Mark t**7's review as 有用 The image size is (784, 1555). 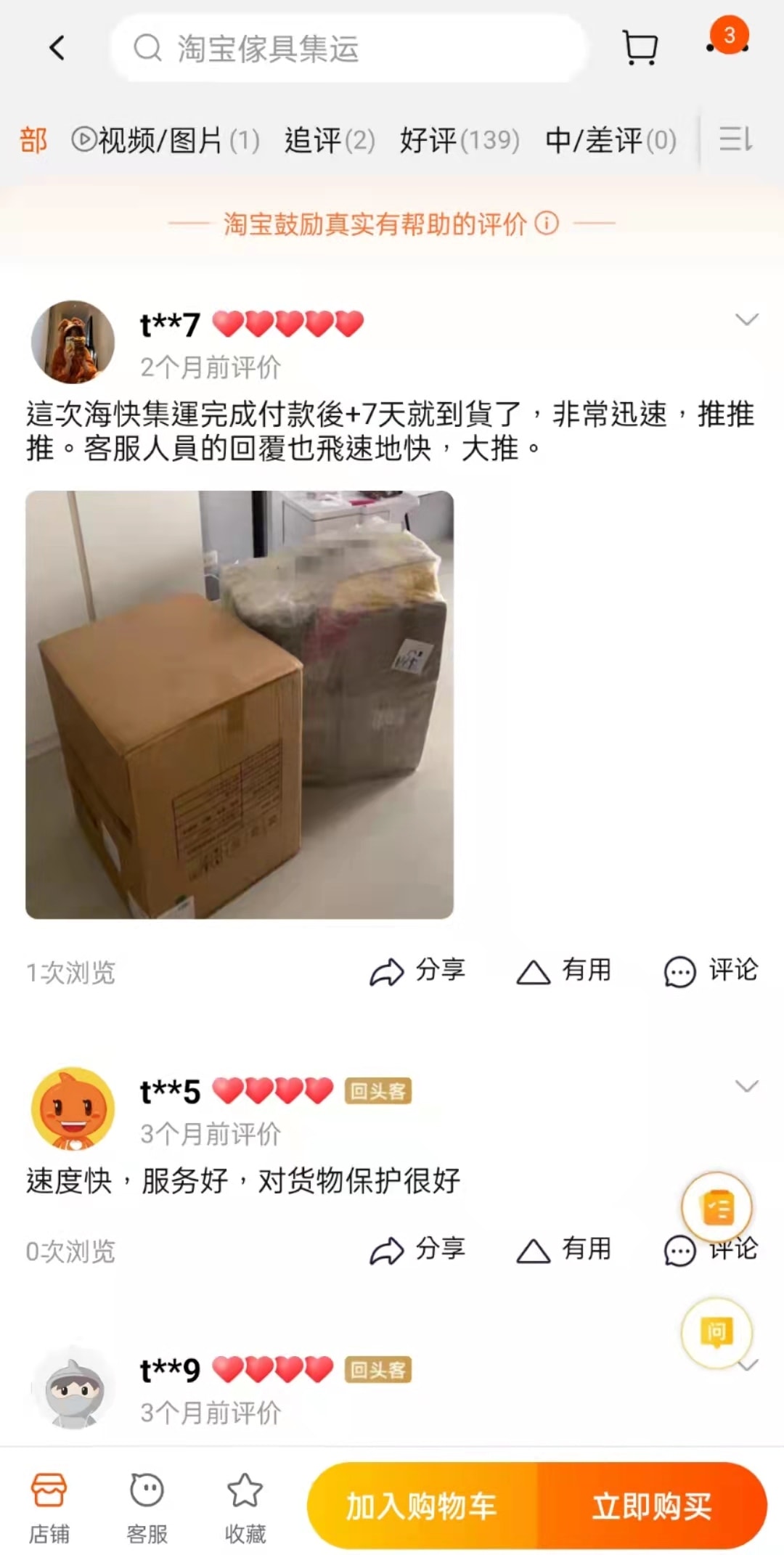pos(564,971)
